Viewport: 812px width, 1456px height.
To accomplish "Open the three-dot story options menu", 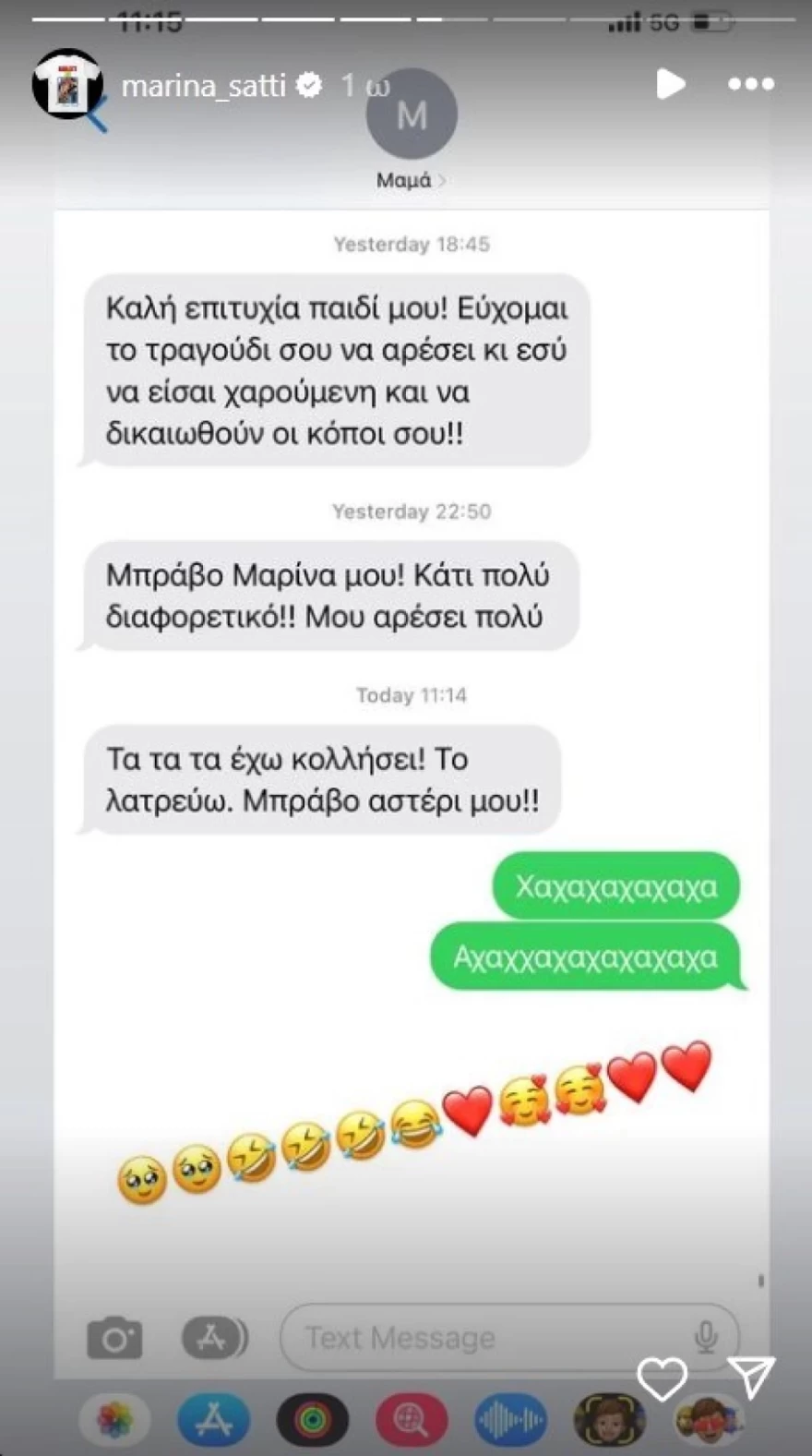I will pyautogui.click(x=749, y=84).
